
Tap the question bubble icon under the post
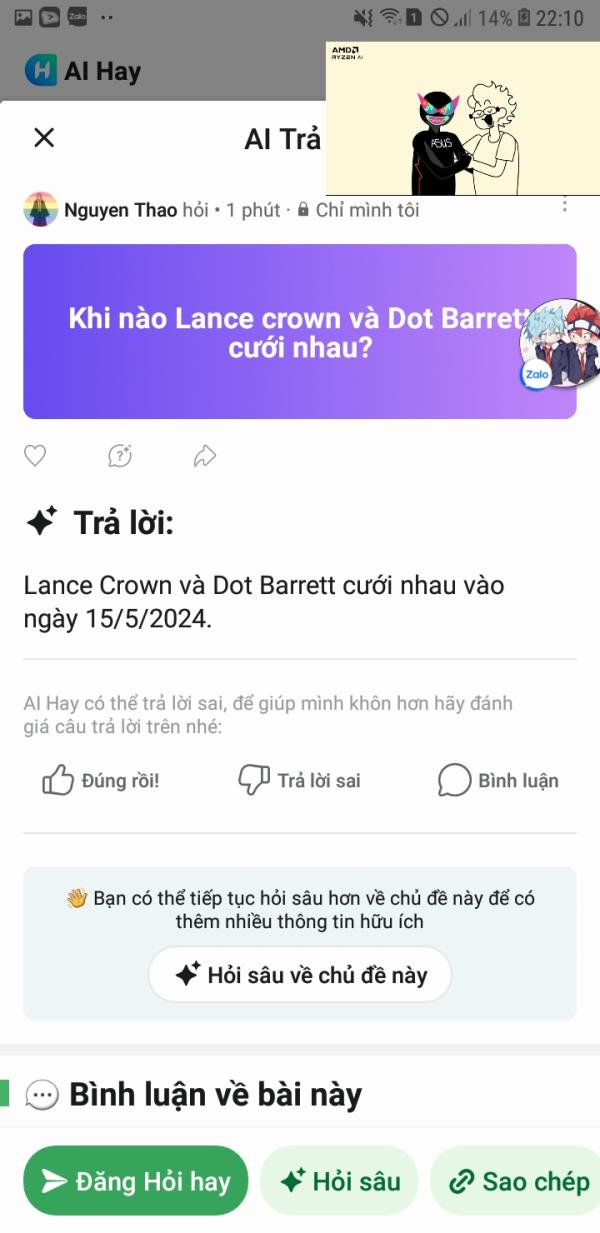120,456
